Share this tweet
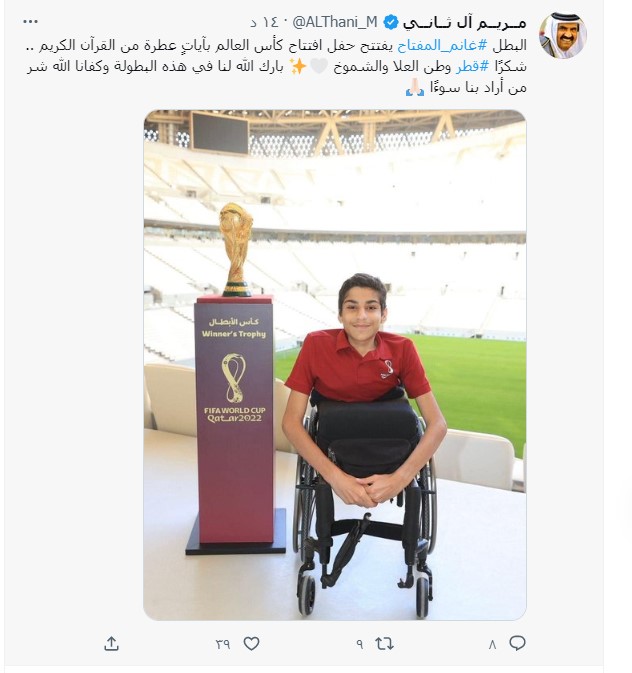This screenshot has height=673, width=632. 112,644
